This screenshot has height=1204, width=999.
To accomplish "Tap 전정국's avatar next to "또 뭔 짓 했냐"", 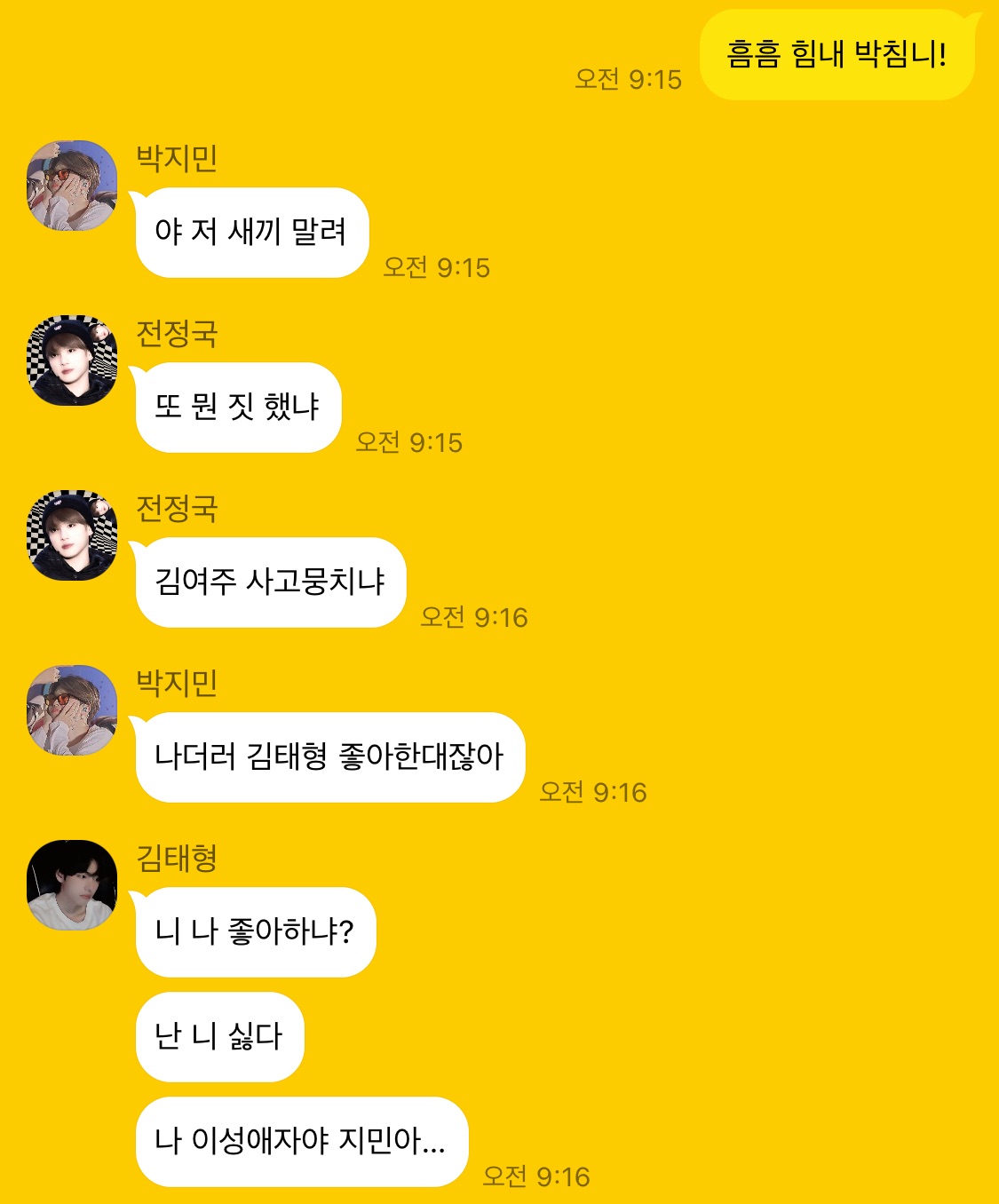I will click(72, 360).
